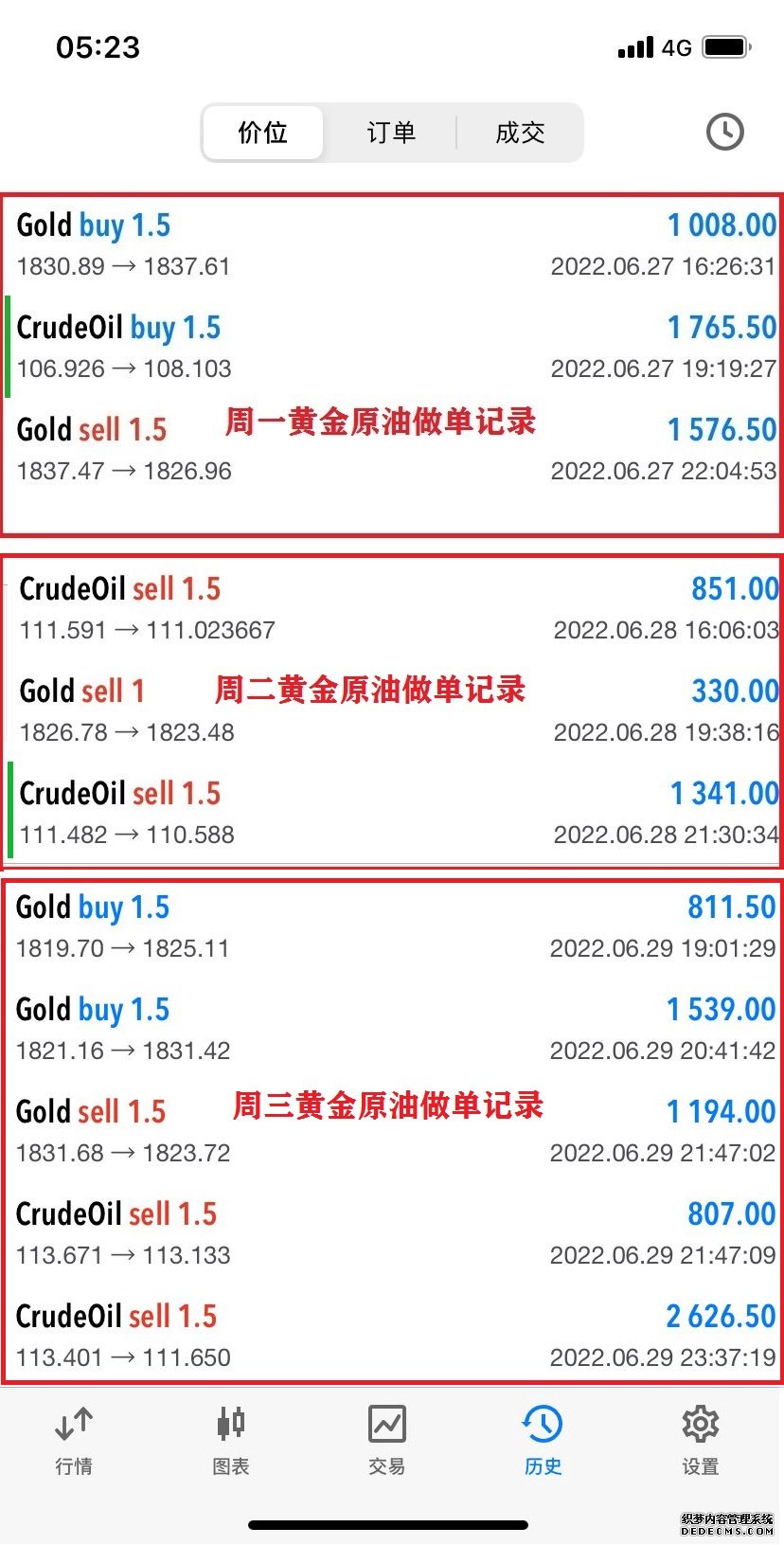Switch to the 成交 segment
784x1545 pixels.
[x=520, y=133]
